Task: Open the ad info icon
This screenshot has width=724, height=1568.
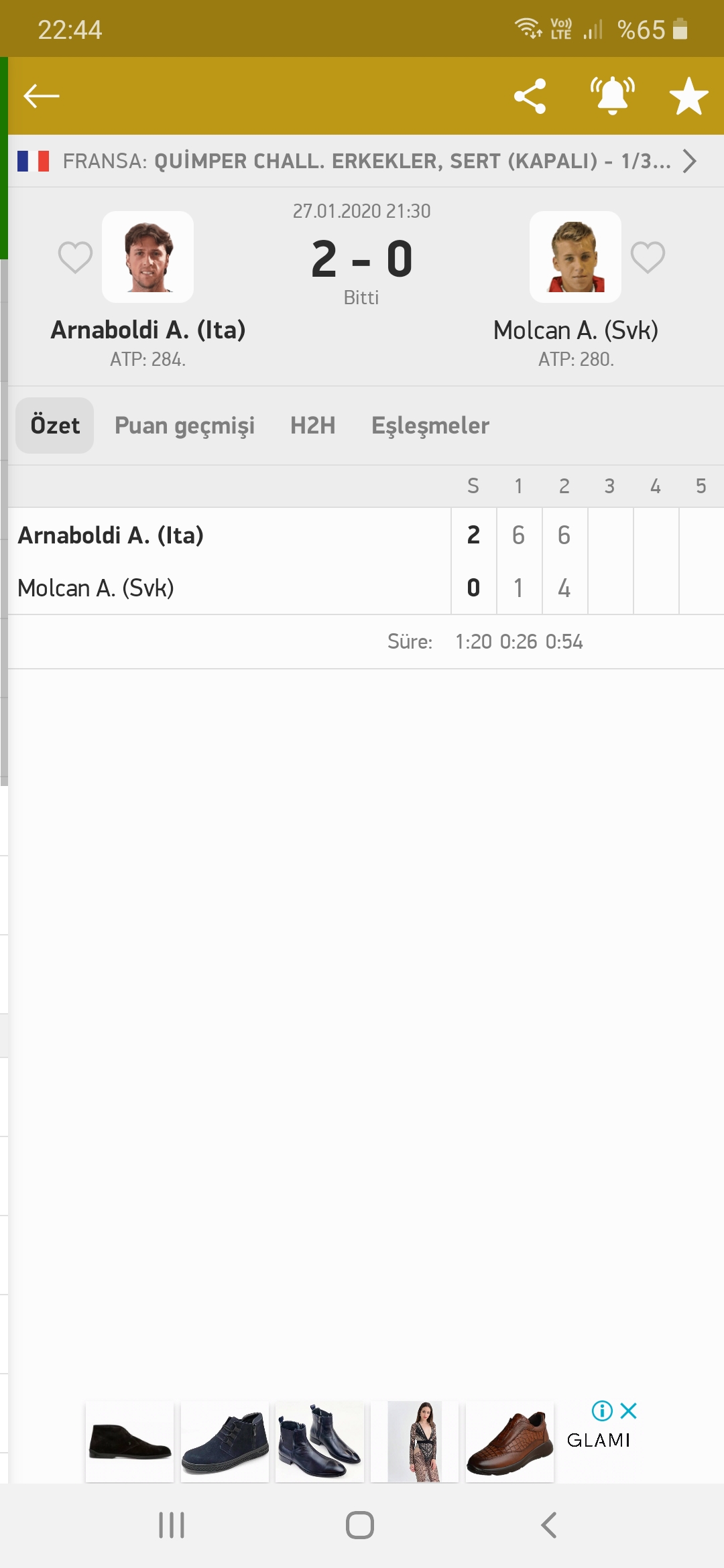Action: point(602,1411)
